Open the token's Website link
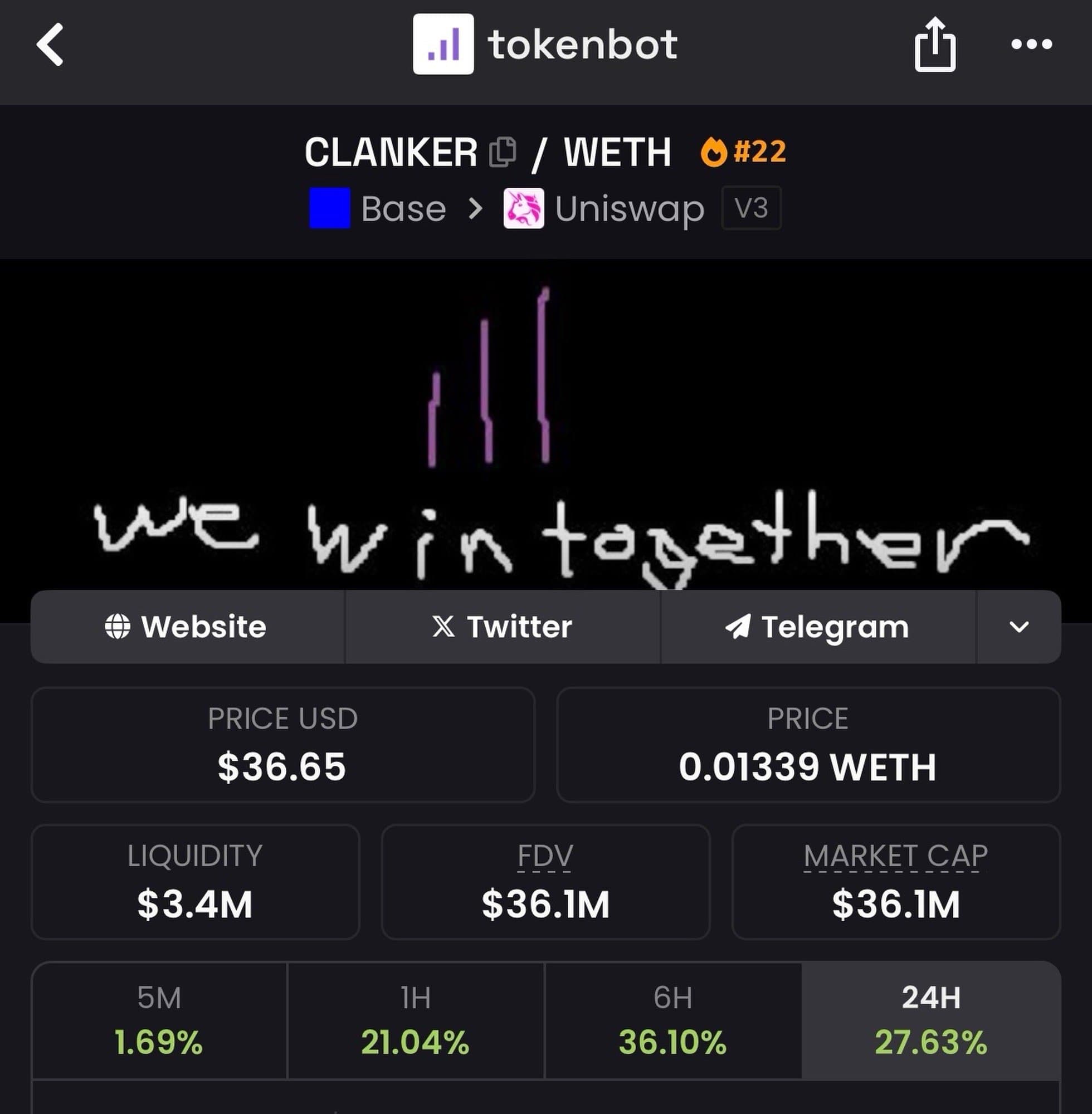This screenshot has width=1092, height=1114. pos(187,627)
